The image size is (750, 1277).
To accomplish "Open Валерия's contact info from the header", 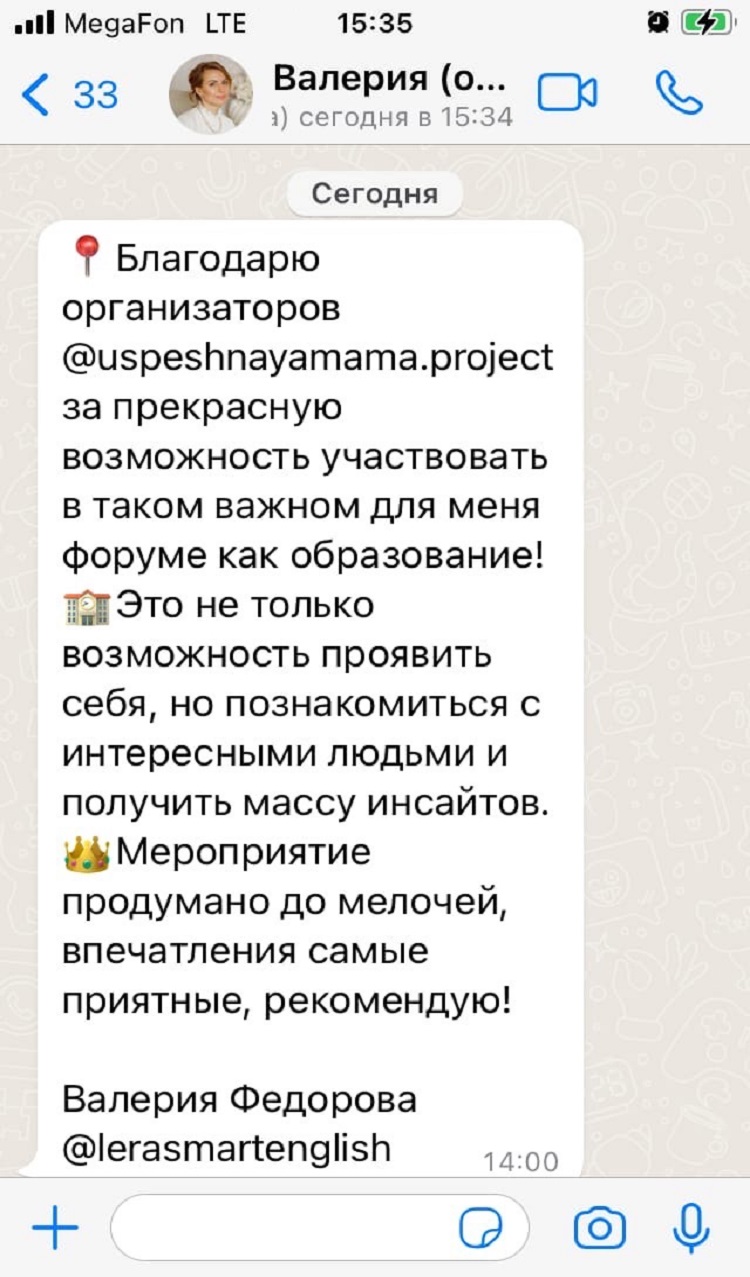I will click(x=392, y=95).
